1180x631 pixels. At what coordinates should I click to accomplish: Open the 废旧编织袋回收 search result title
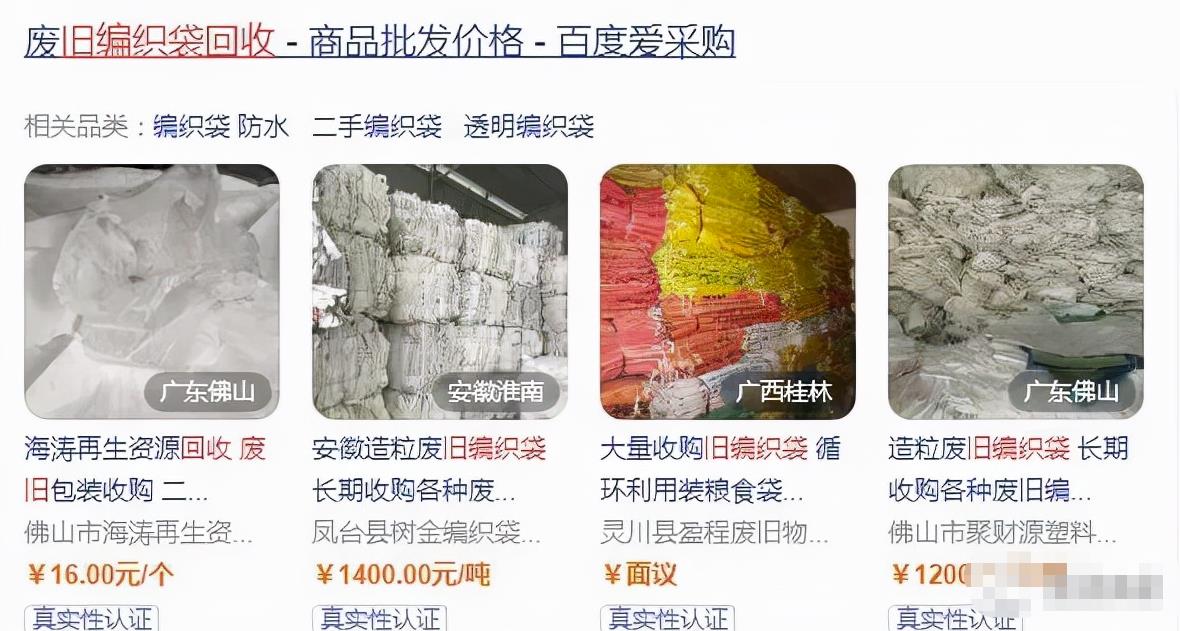(x=379, y=42)
